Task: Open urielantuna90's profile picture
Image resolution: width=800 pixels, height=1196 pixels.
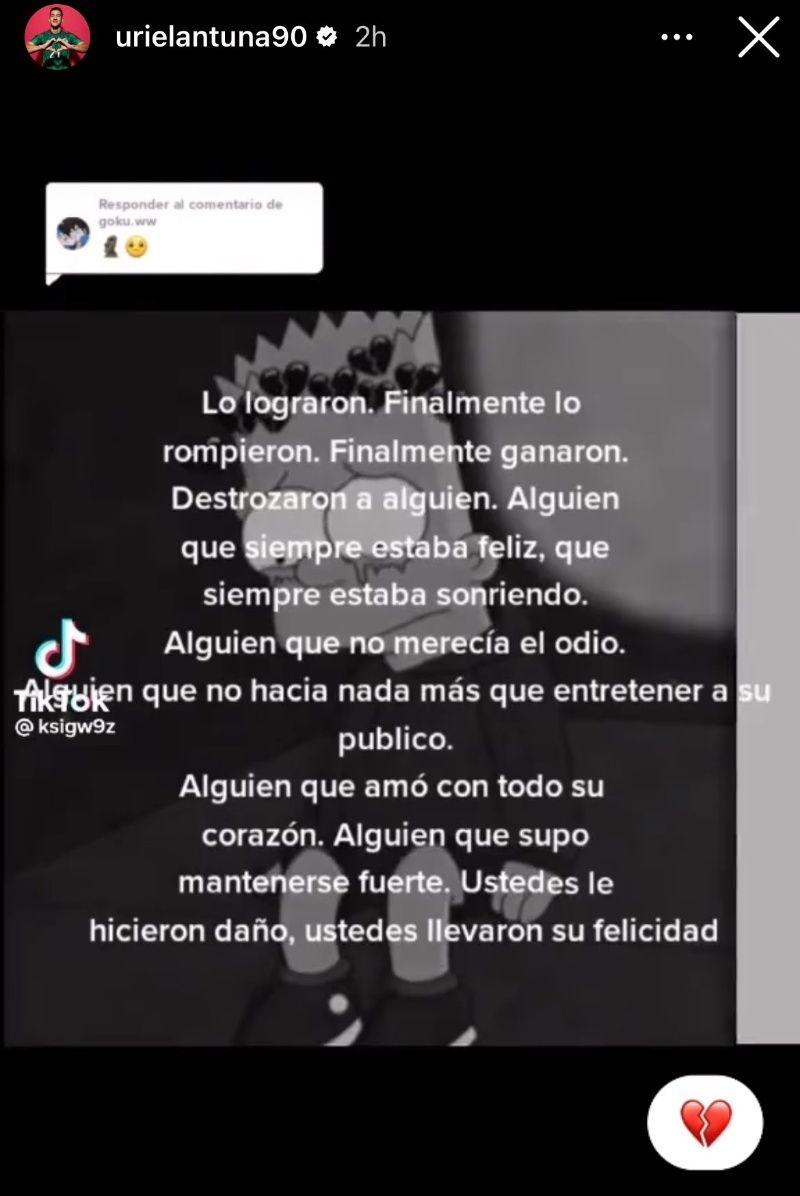Action: pos(57,36)
